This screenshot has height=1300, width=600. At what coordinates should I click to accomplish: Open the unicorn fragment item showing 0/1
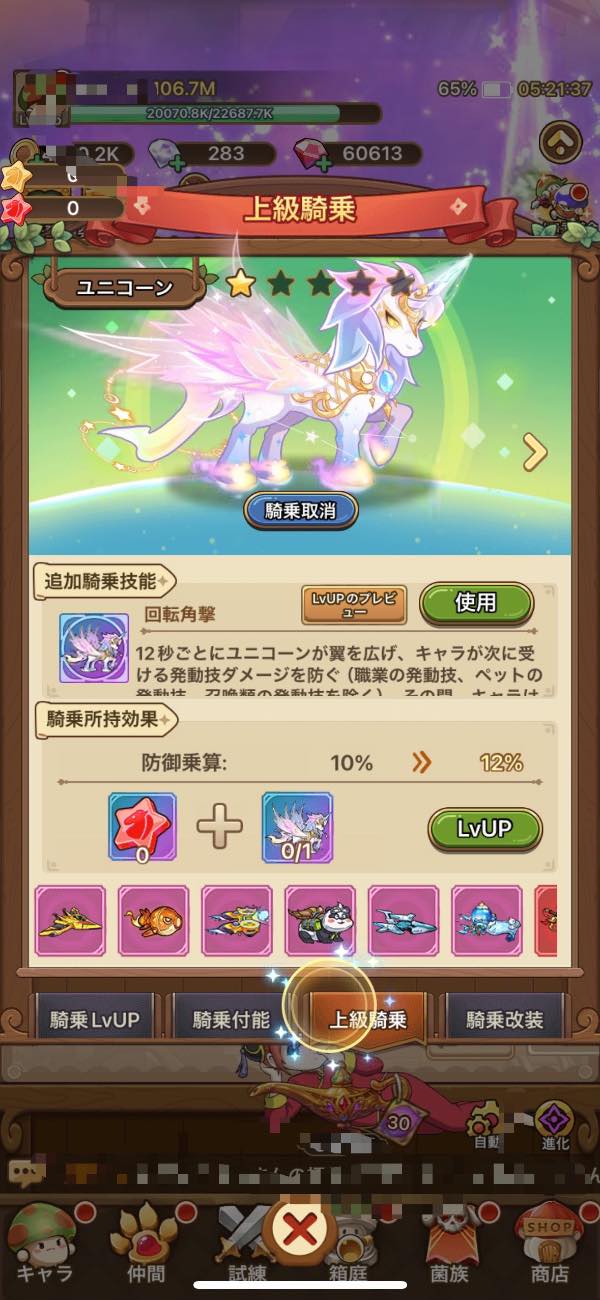[297, 827]
